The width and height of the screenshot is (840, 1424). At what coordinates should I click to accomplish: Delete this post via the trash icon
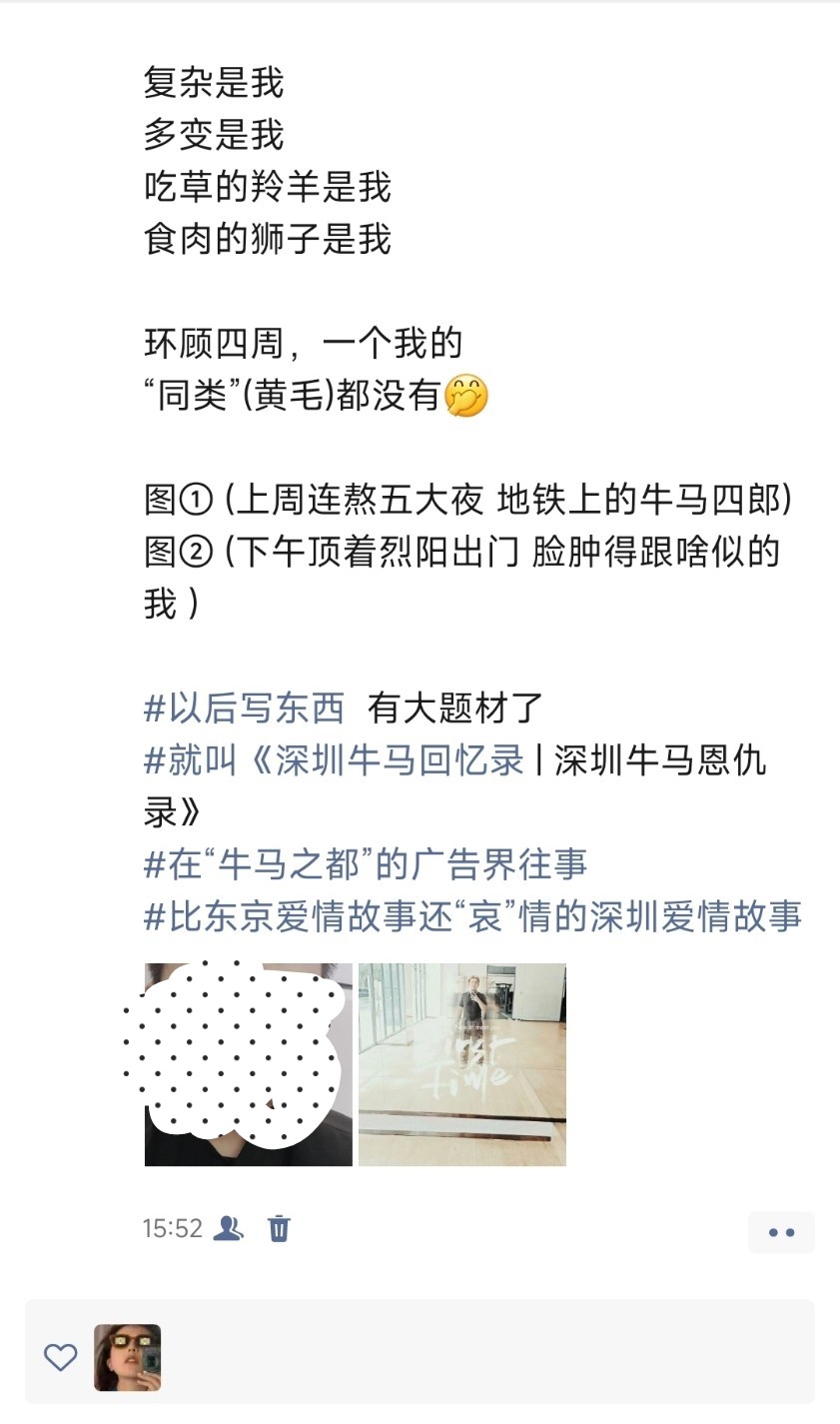279,1228
